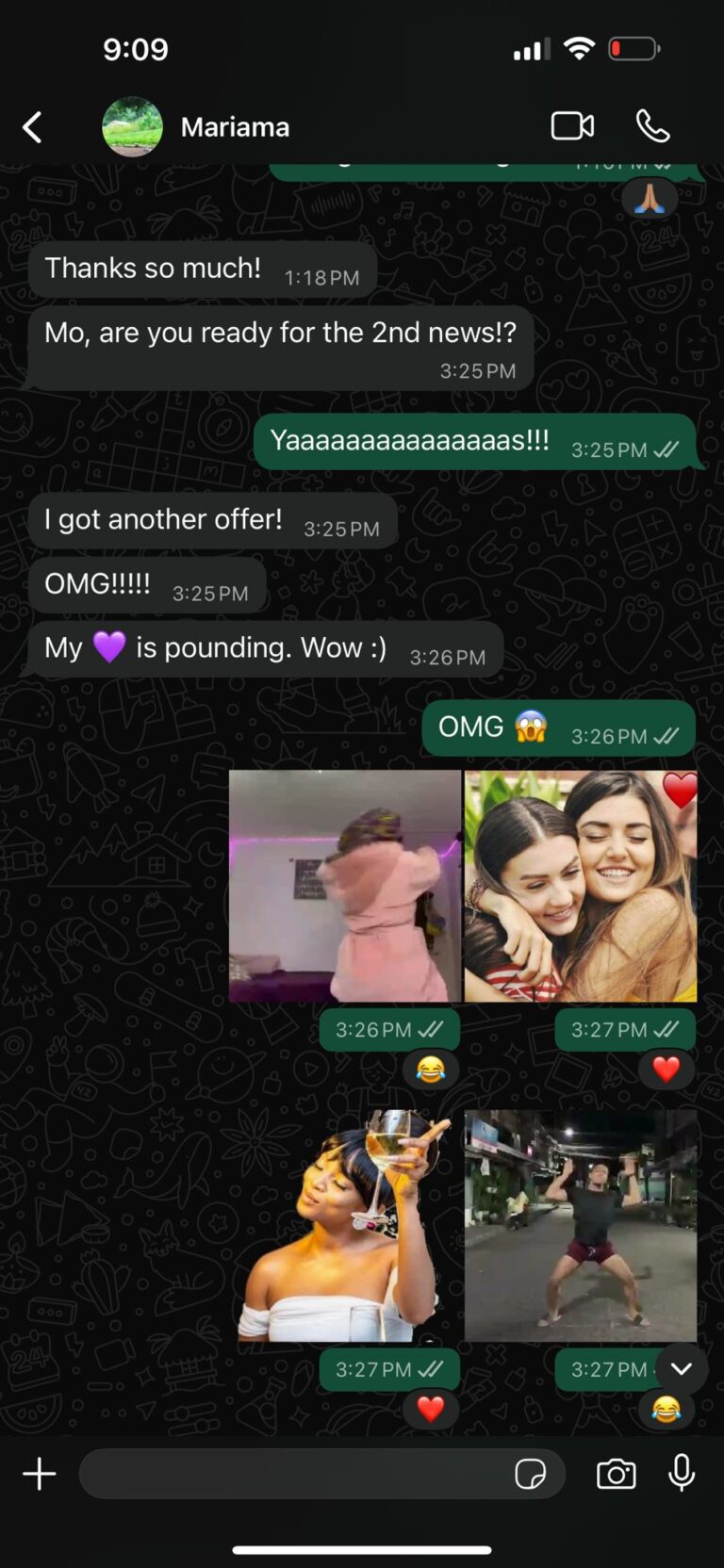Open the attachment plus menu

40,1474
